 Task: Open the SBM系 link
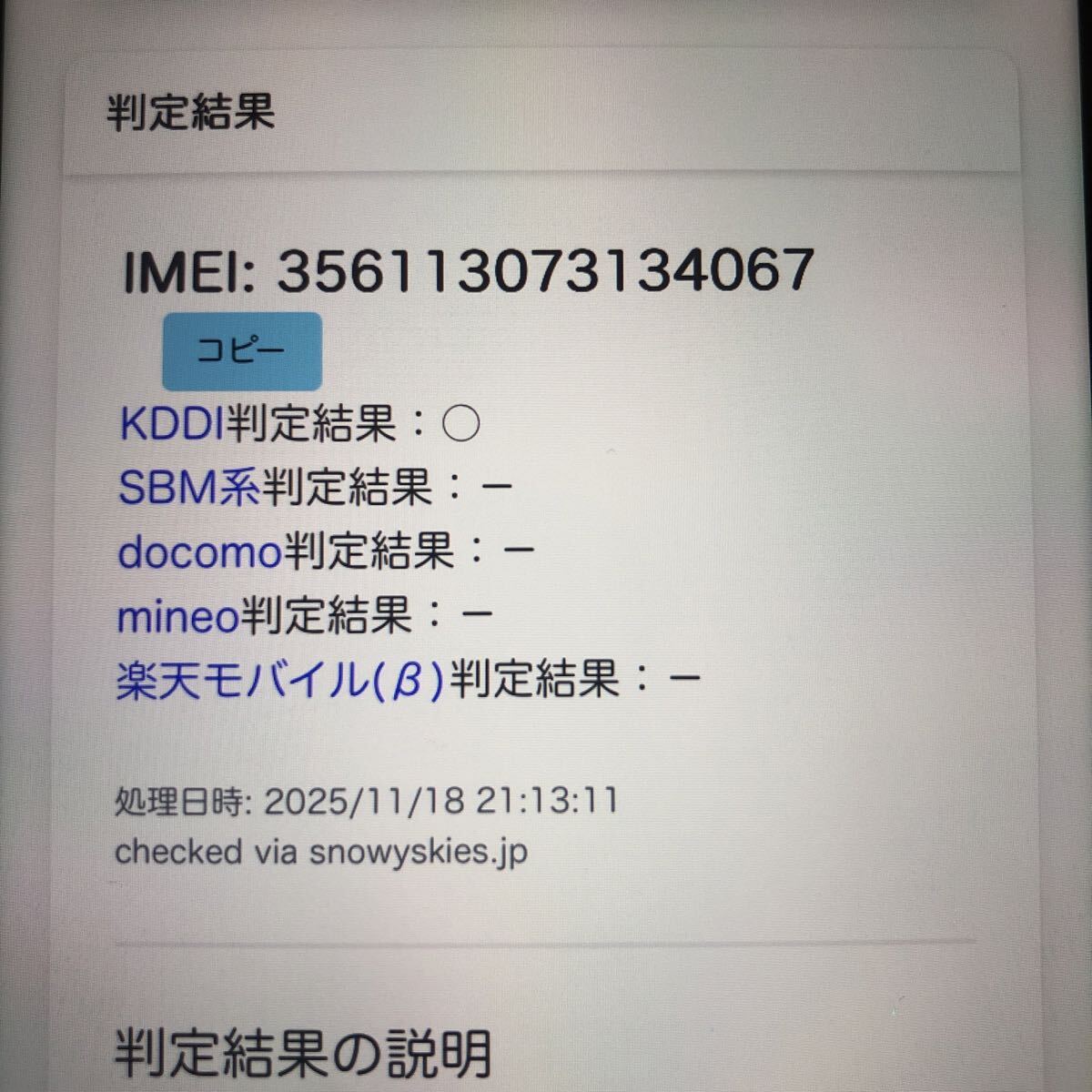189,488
